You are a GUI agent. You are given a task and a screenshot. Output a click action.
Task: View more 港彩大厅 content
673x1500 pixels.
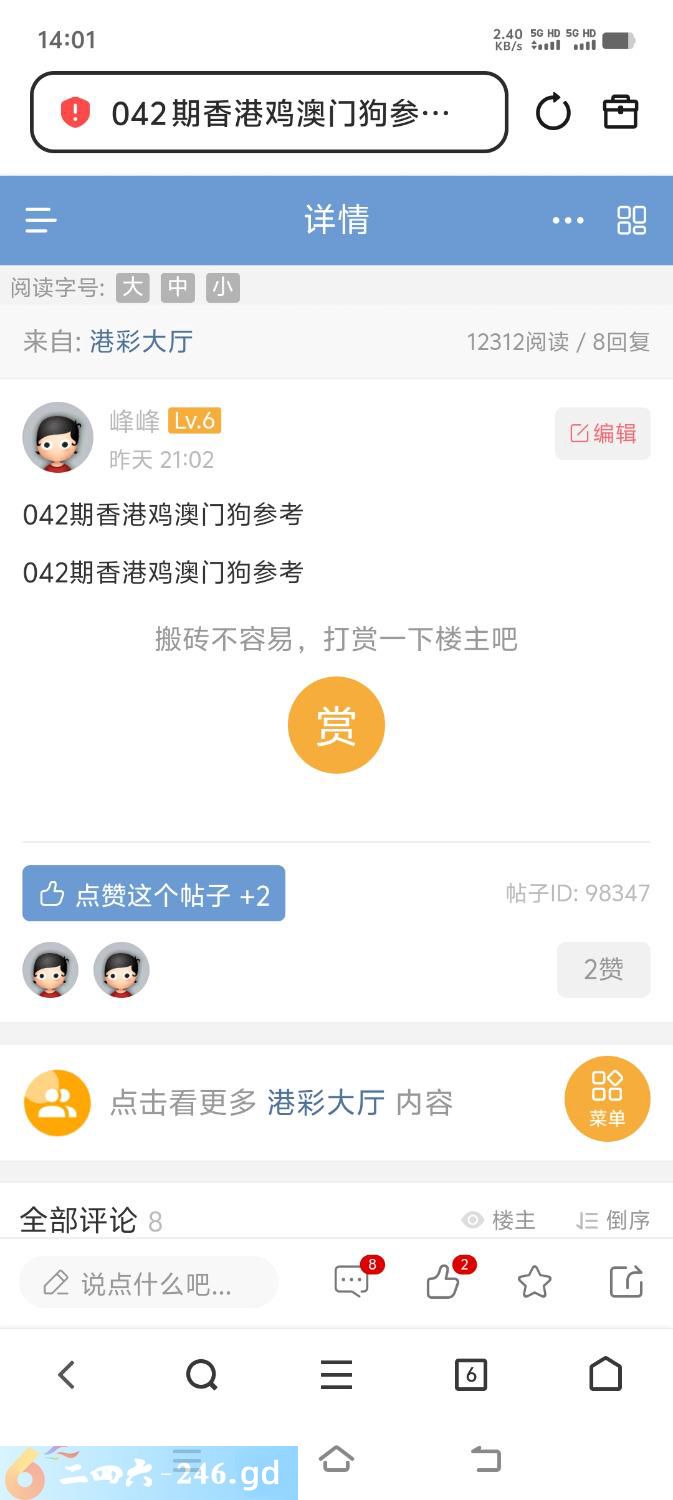click(325, 1102)
